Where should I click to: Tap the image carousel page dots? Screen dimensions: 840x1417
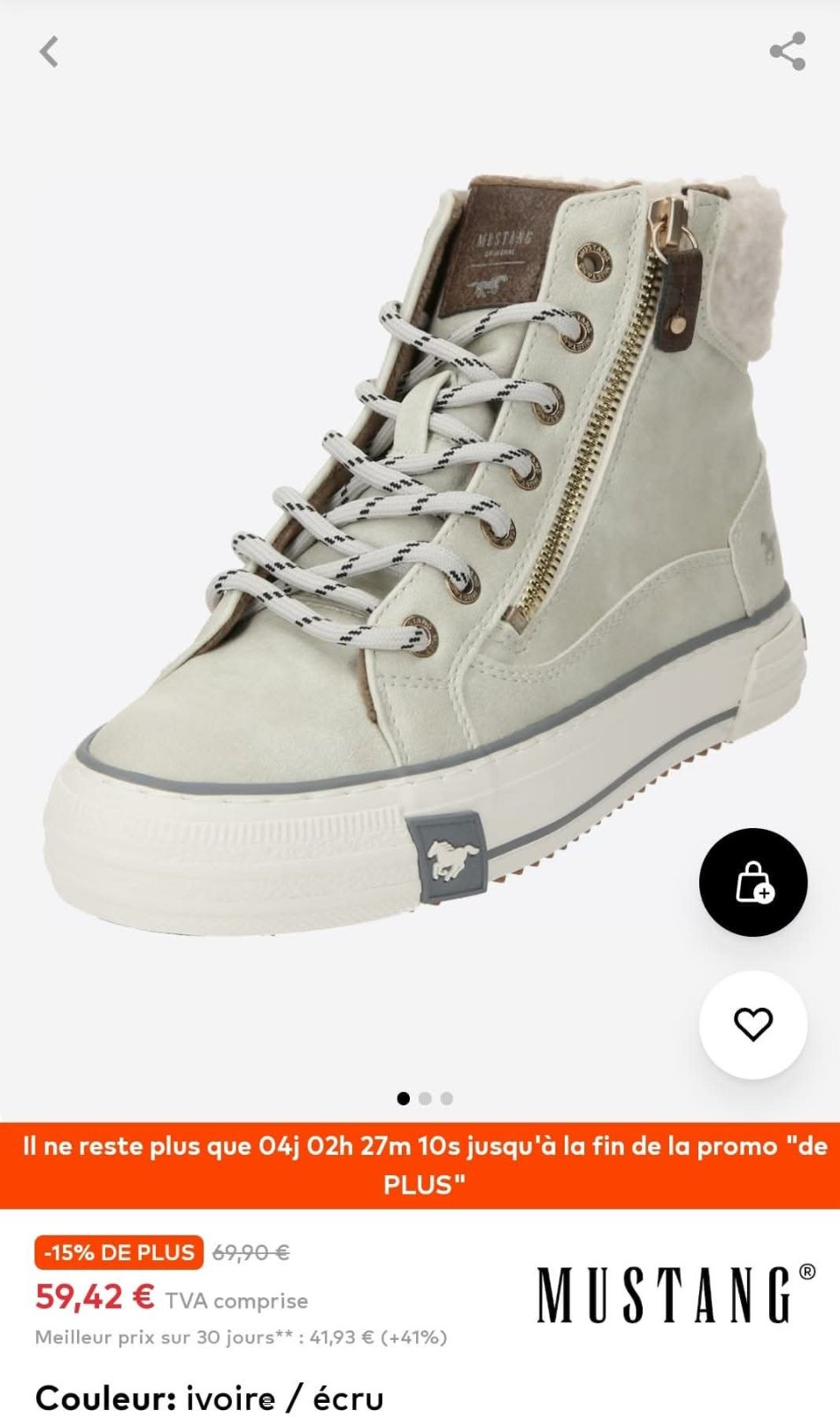pos(425,1098)
